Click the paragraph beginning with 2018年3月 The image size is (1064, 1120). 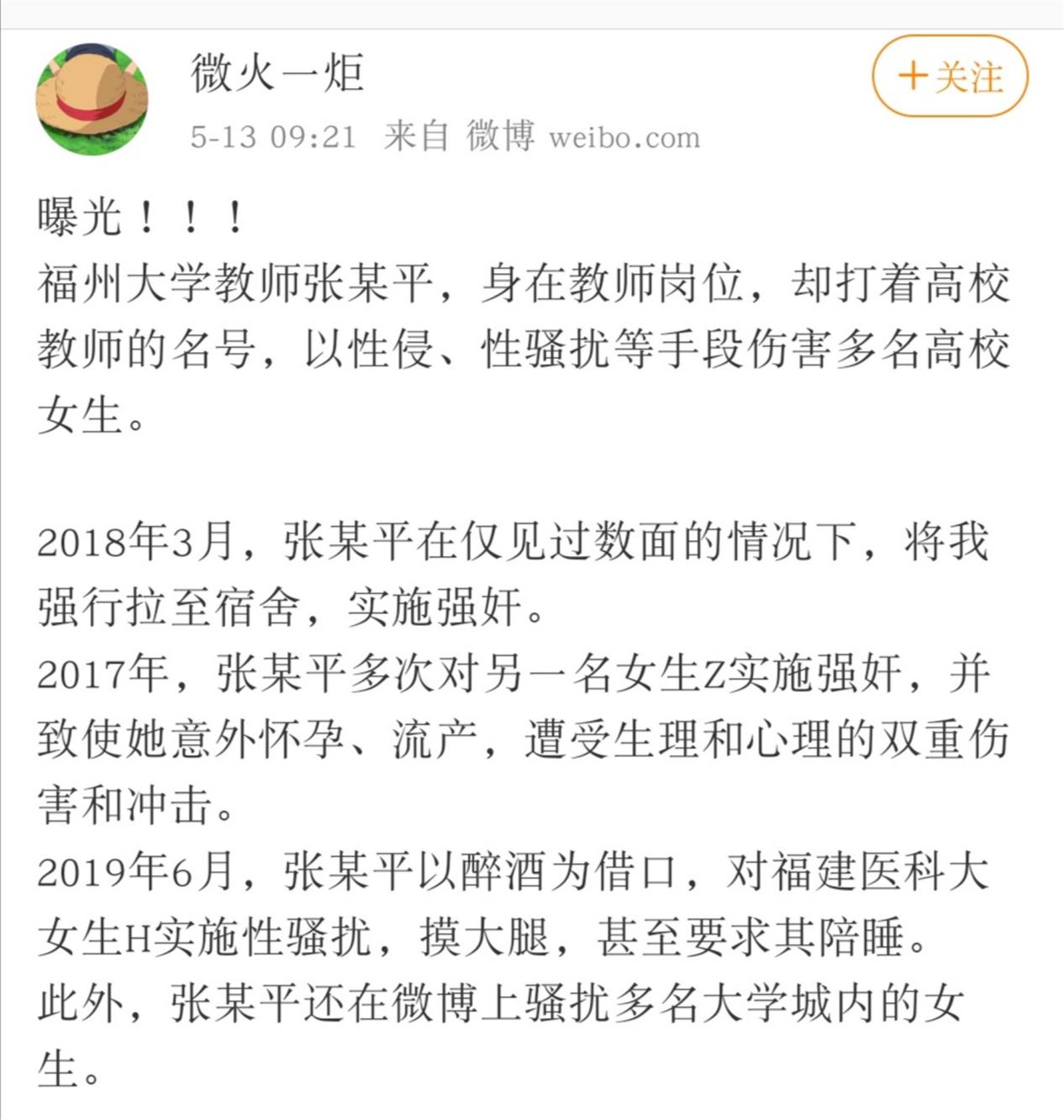click(x=336, y=546)
